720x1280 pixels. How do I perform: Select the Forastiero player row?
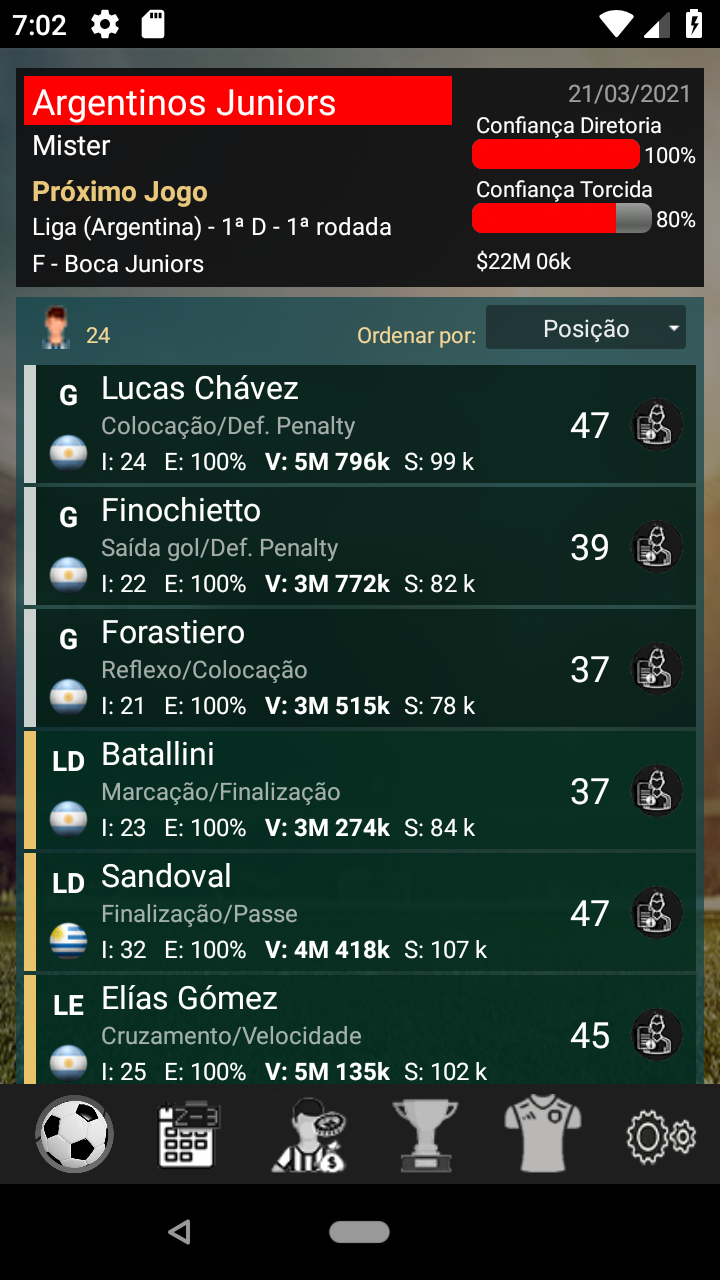(360, 668)
